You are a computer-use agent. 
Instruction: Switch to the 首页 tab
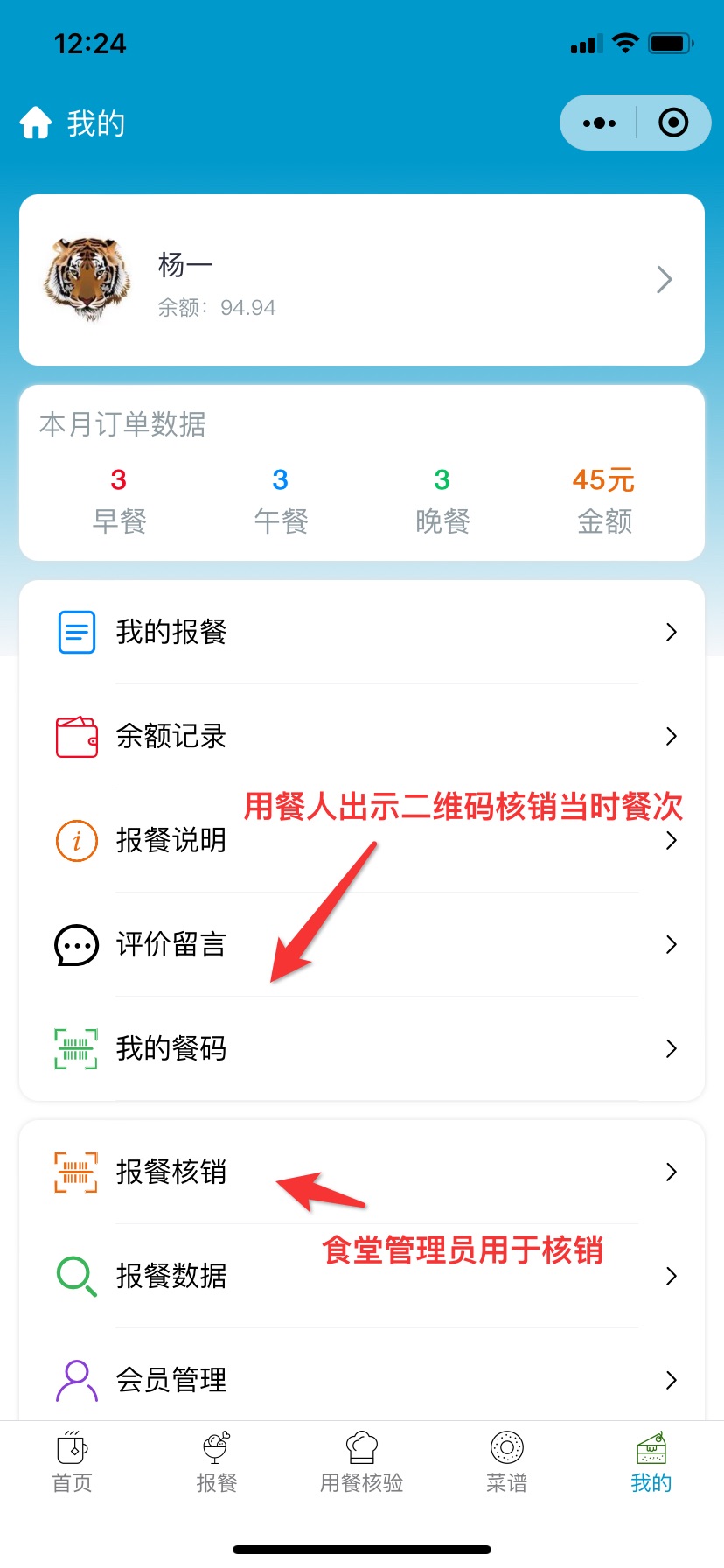click(x=73, y=1461)
